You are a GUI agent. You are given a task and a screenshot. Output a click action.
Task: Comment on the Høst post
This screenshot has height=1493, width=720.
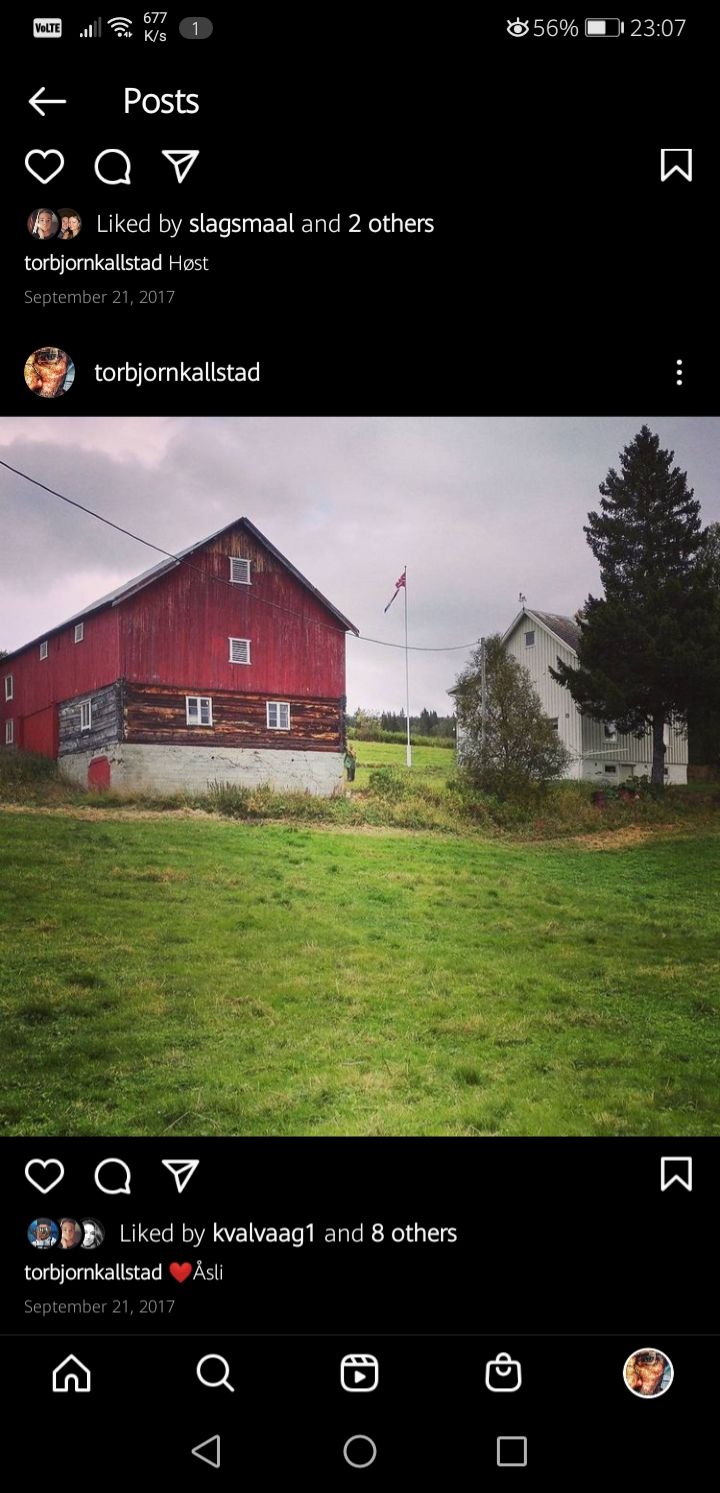point(112,166)
